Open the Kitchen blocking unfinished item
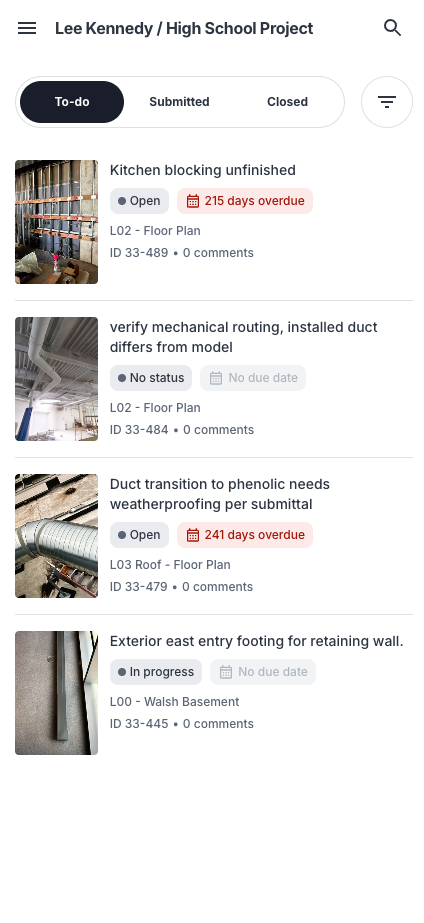Image resolution: width=424 pixels, height=923 pixels. point(214,222)
